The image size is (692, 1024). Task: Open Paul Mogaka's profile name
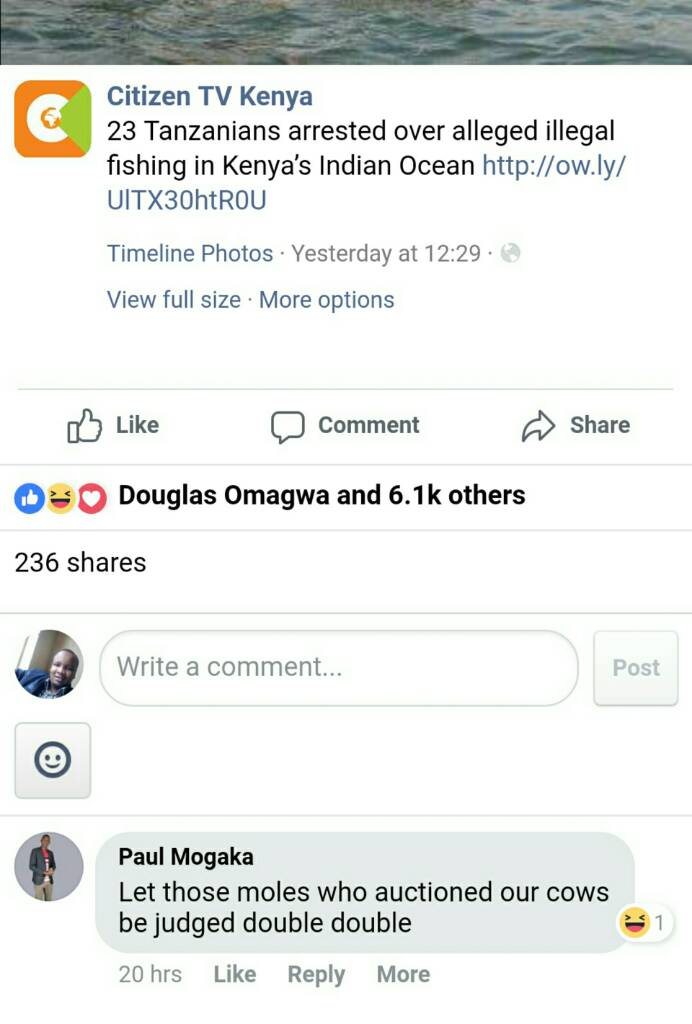[x=186, y=856]
